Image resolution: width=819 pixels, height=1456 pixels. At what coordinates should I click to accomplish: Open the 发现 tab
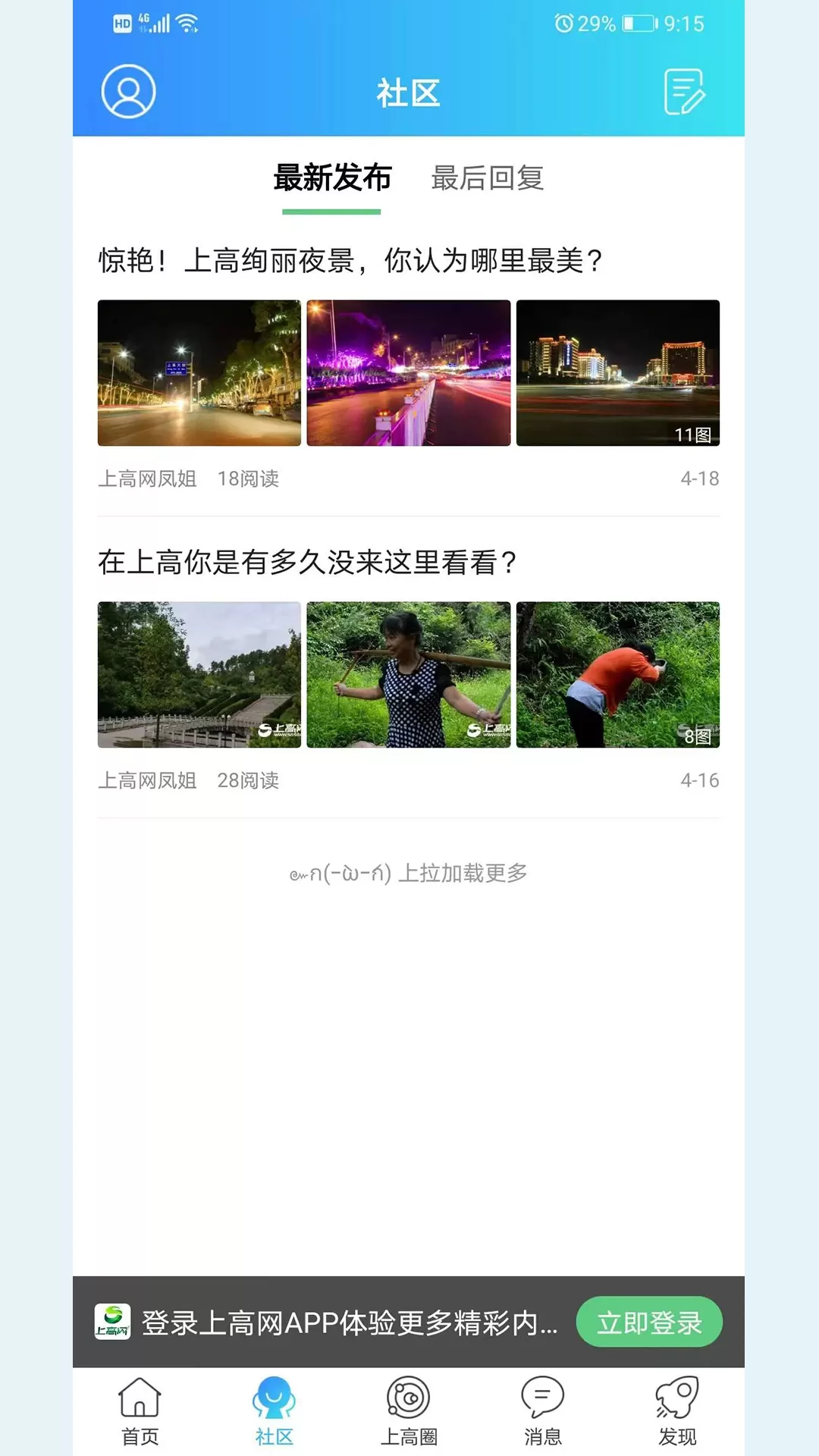pos(676,1410)
